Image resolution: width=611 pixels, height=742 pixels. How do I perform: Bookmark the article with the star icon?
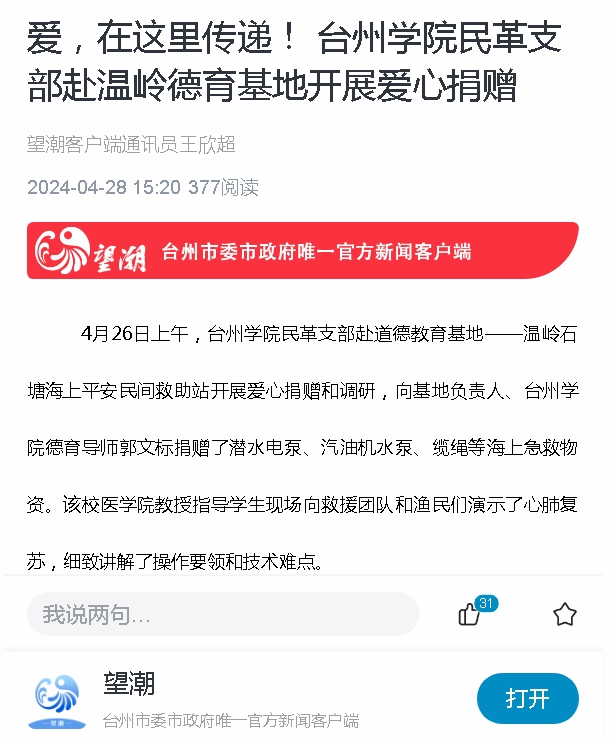pos(565,614)
